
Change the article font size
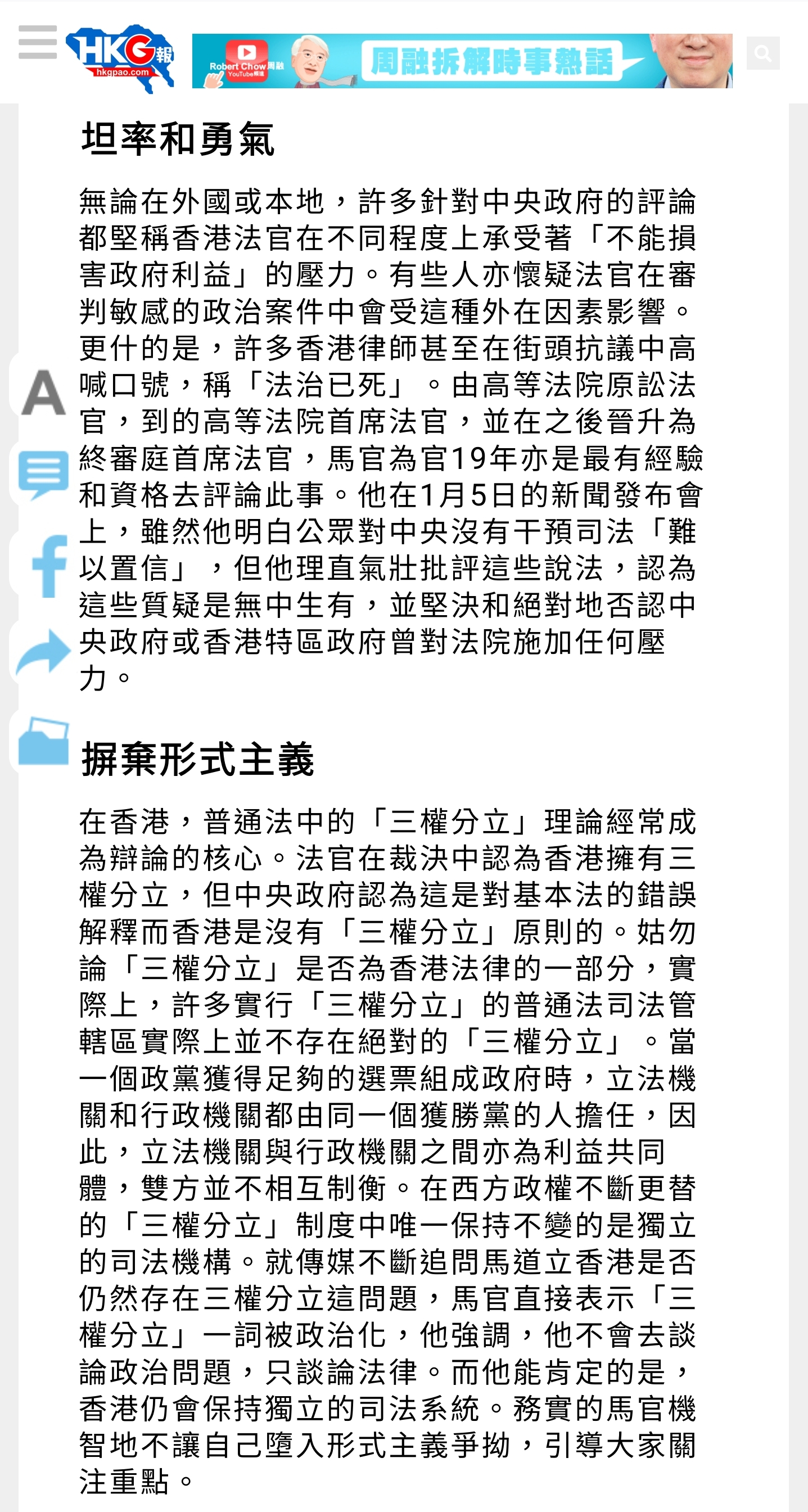pos(42,392)
